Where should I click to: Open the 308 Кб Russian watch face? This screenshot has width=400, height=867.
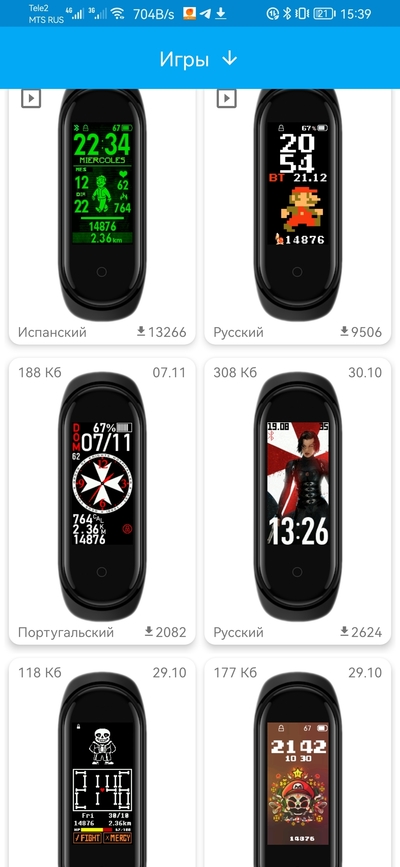298,502
